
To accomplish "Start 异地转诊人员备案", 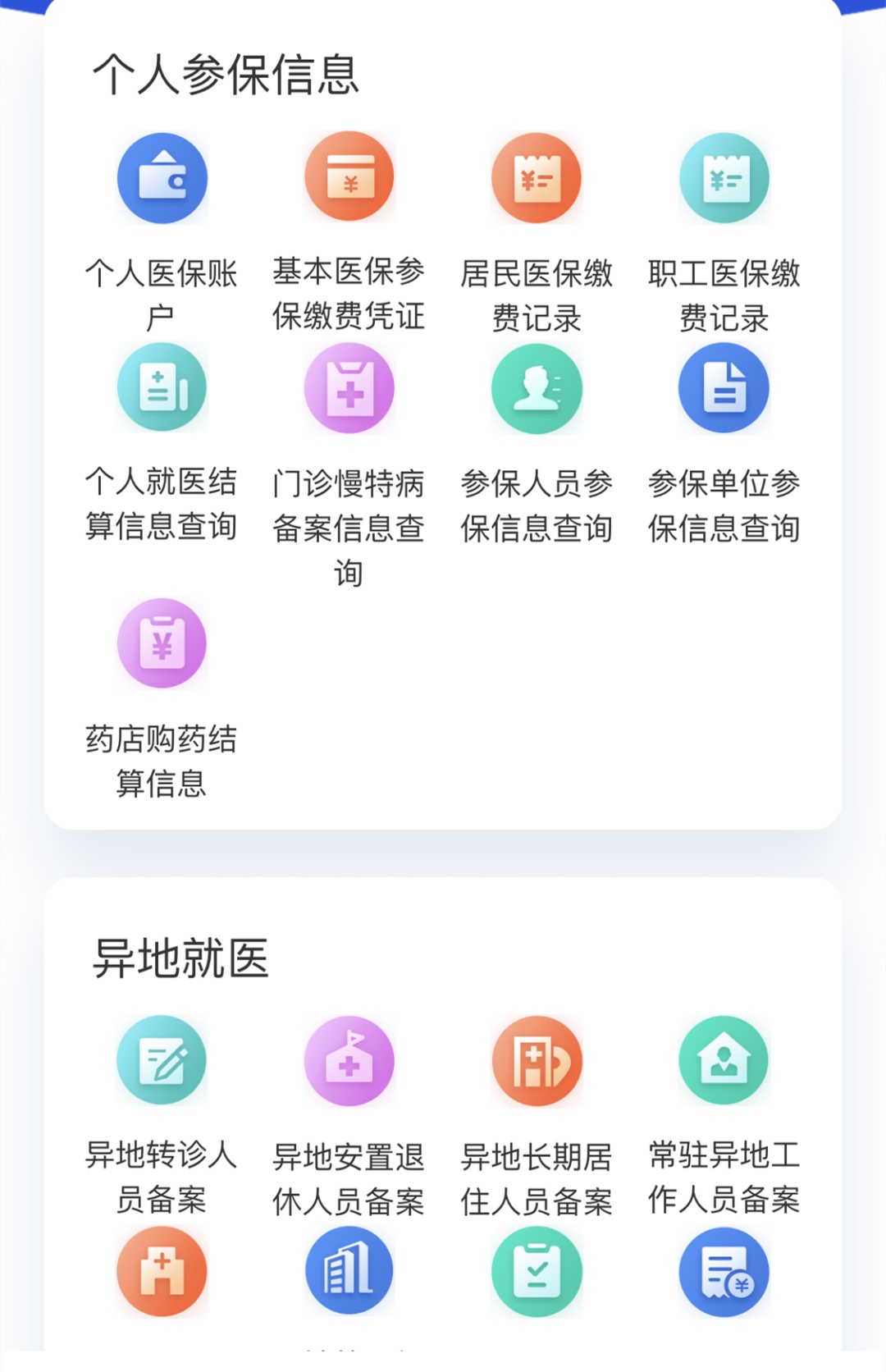I will 162,1060.
